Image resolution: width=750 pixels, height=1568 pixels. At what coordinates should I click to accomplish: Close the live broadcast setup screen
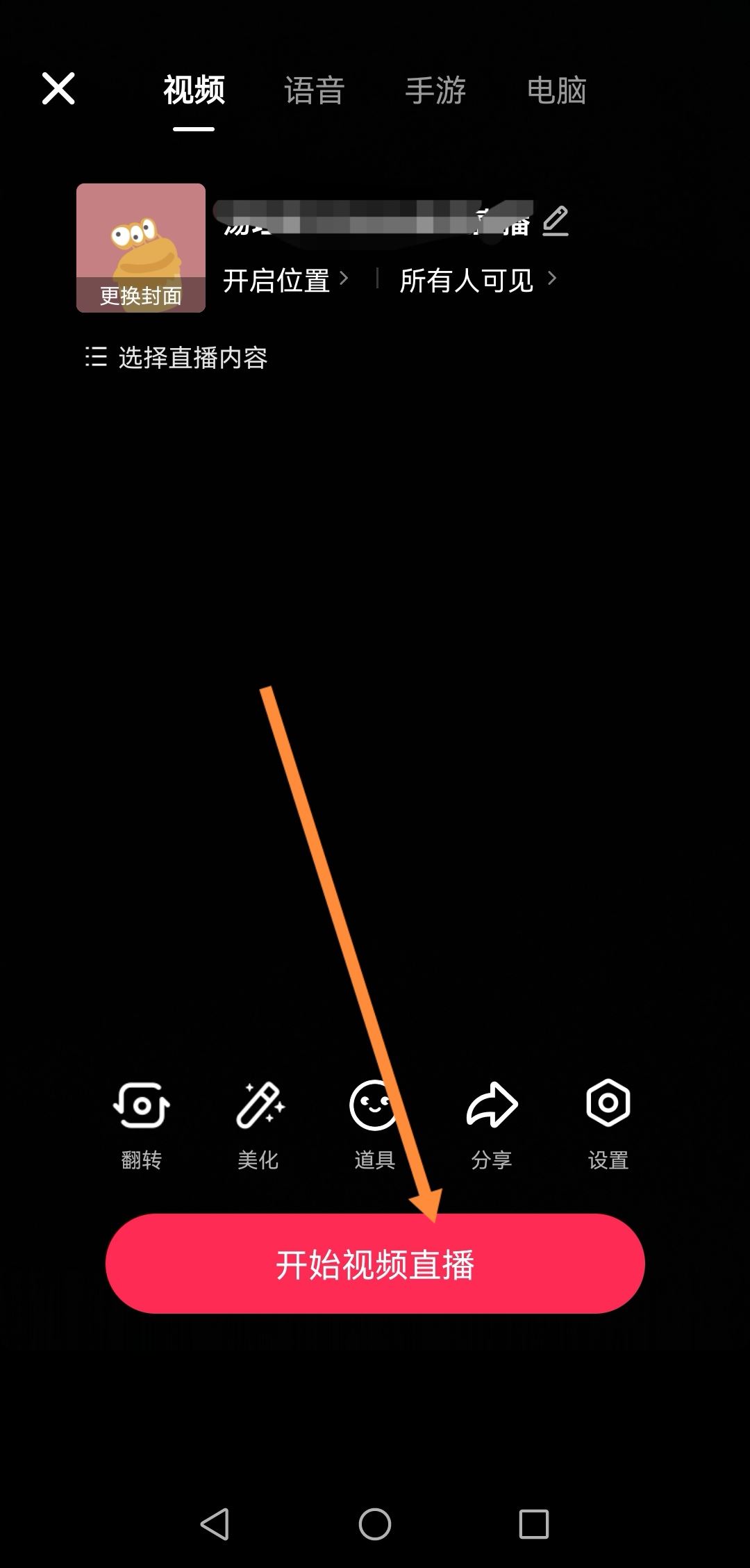tap(58, 89)
